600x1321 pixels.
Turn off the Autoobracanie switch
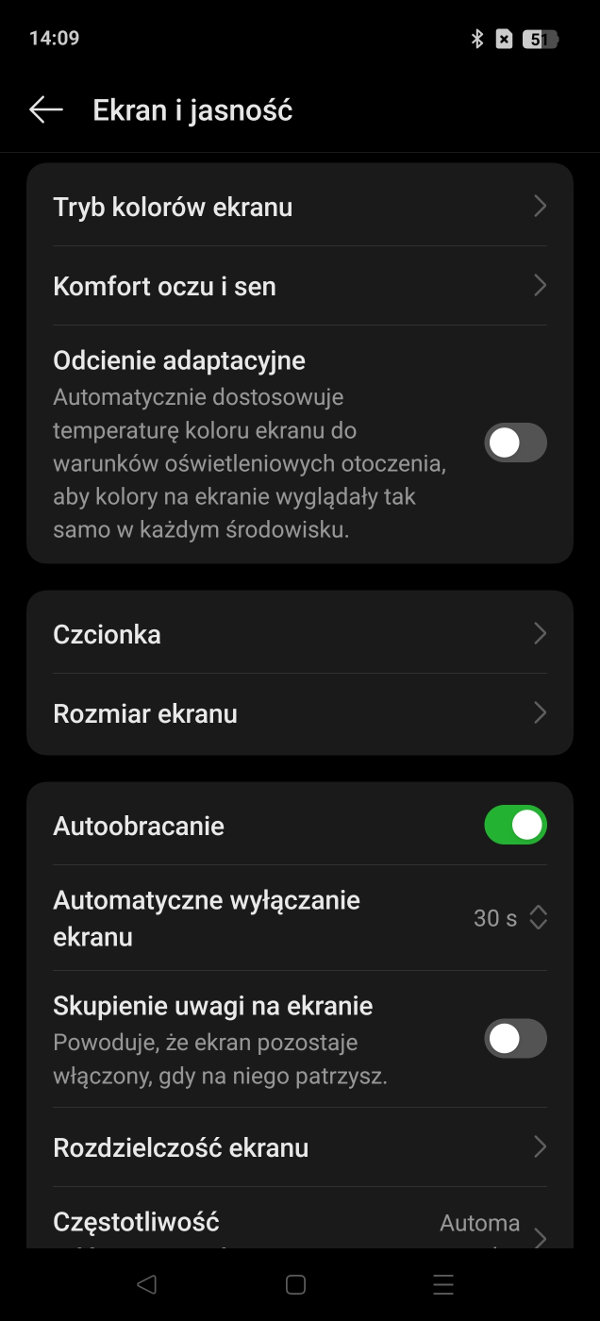[516, 825]
